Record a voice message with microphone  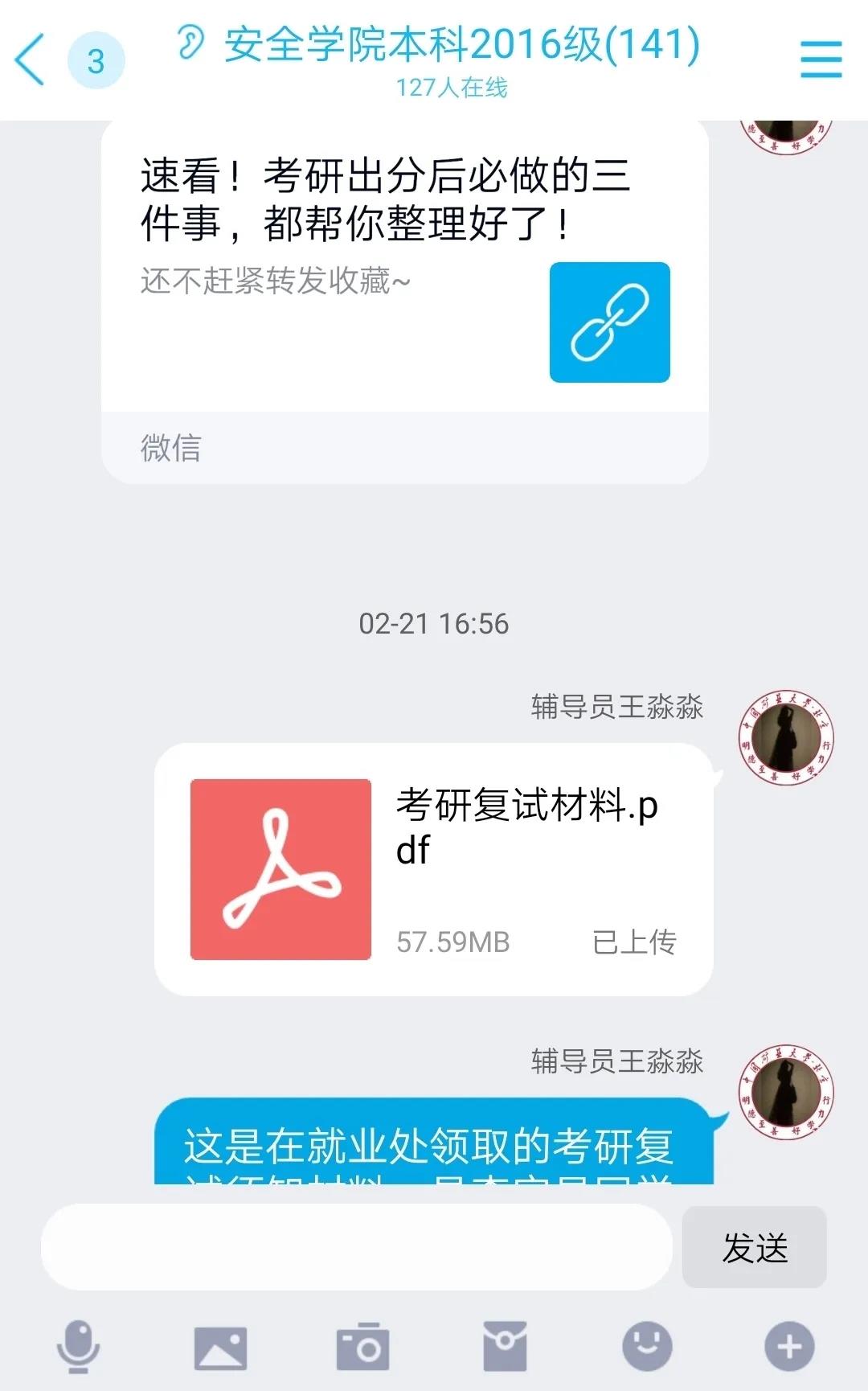pos(79,1346)
